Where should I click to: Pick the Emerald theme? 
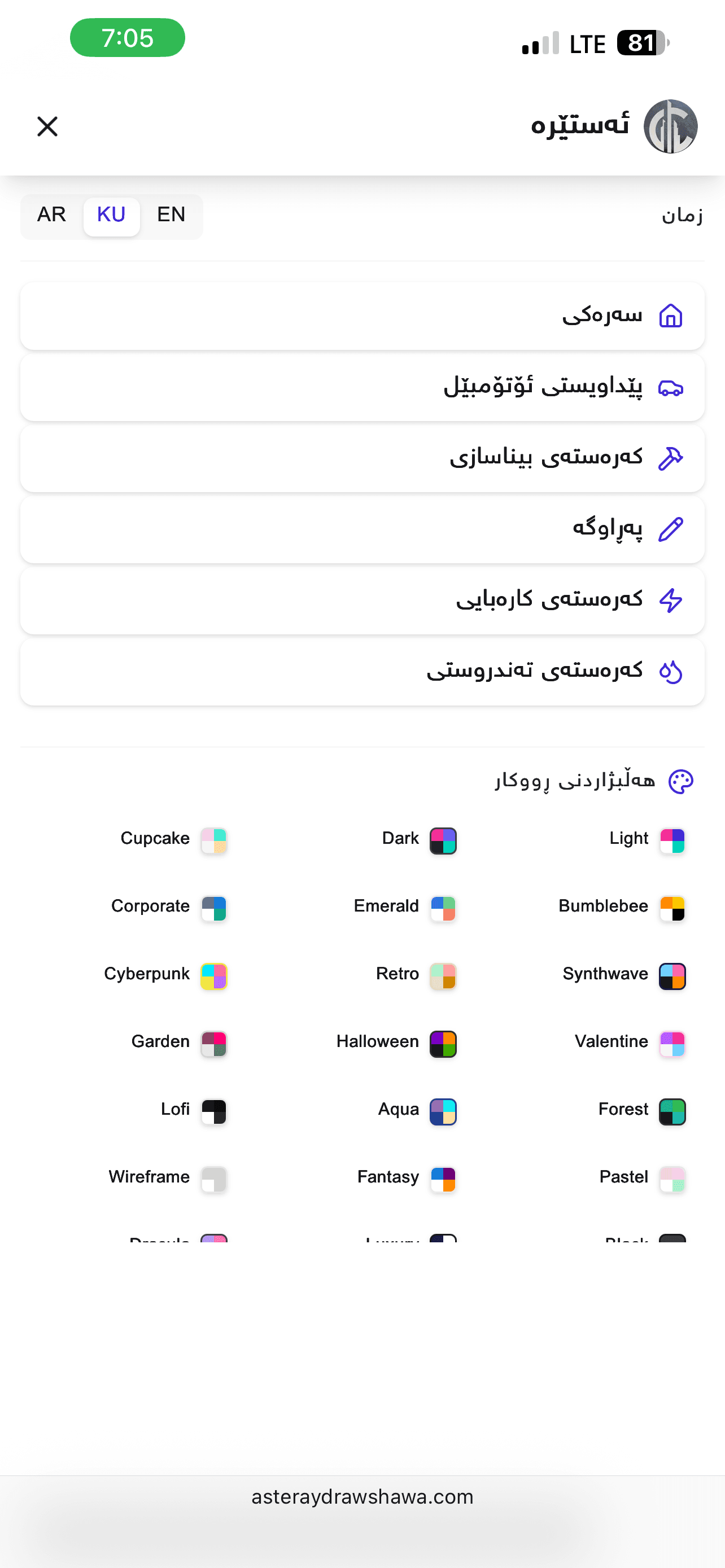pos(405,908)
